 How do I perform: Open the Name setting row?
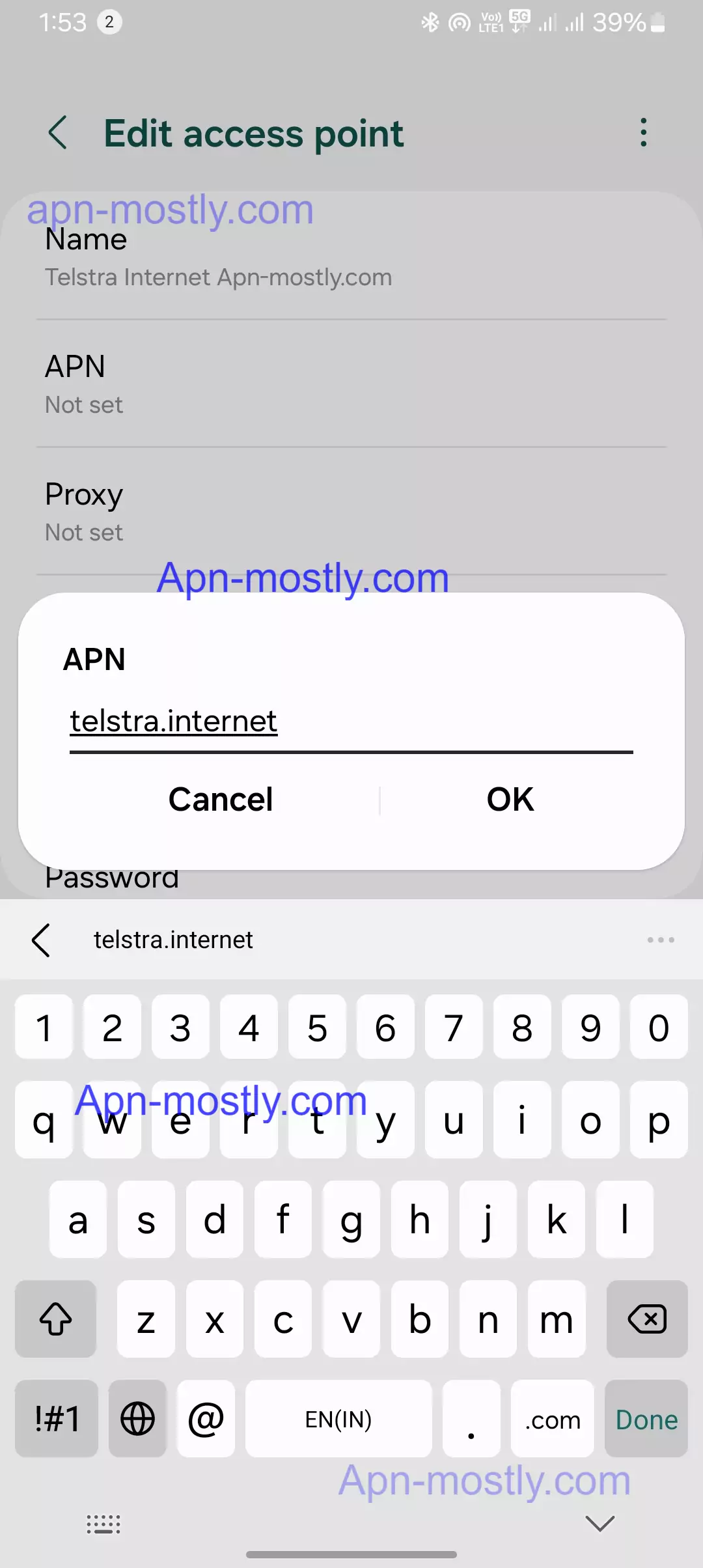[x=351, y=257]
